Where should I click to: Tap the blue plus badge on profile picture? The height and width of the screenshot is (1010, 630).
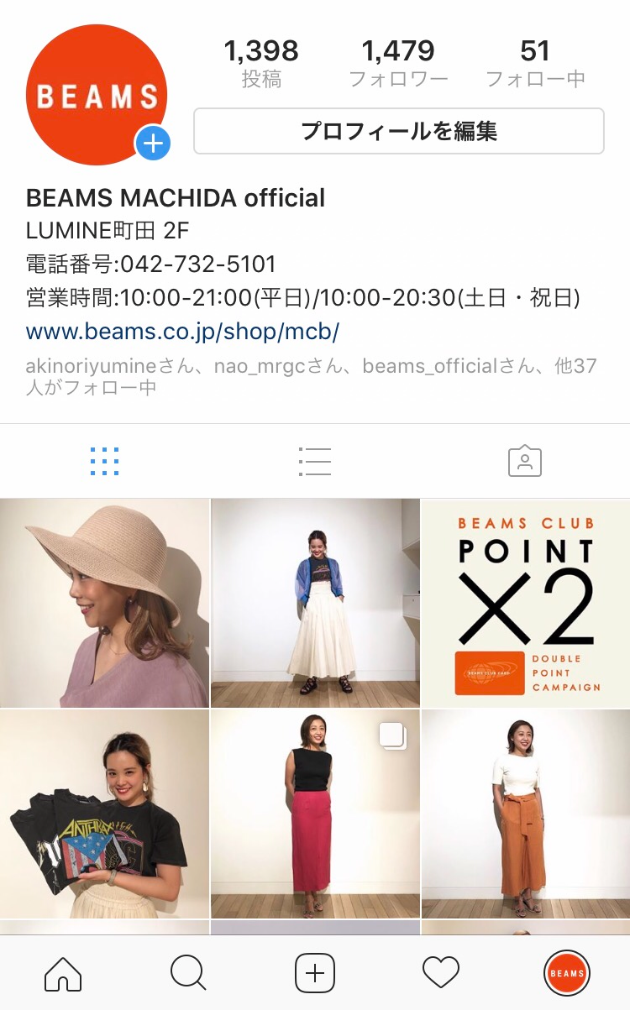(153, 143)
